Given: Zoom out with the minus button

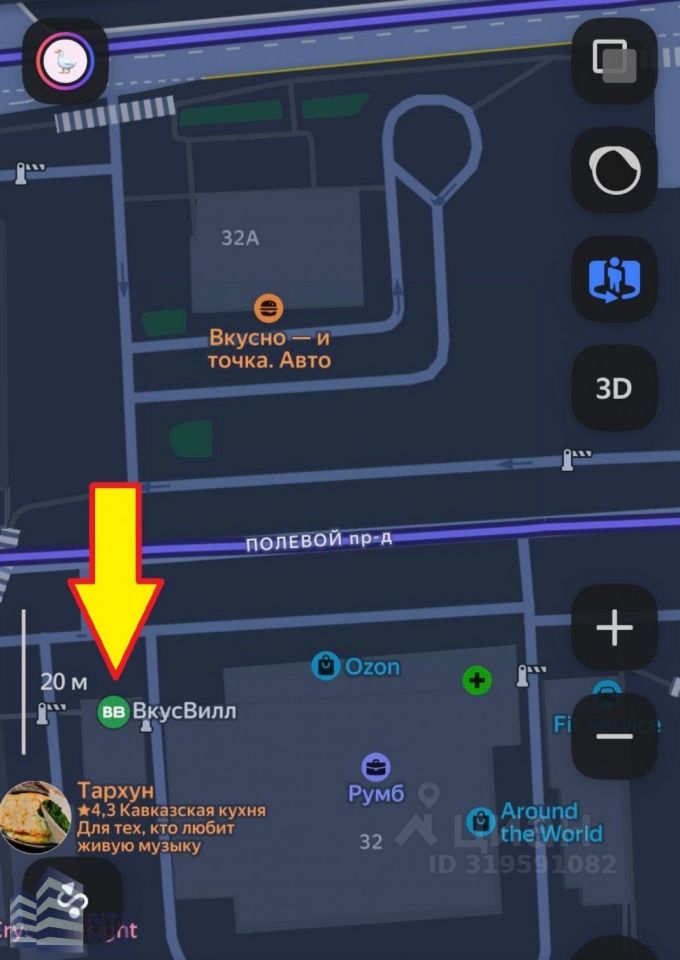Looking at the screenshot, I should pyautogui.click(x=613, y=737).
